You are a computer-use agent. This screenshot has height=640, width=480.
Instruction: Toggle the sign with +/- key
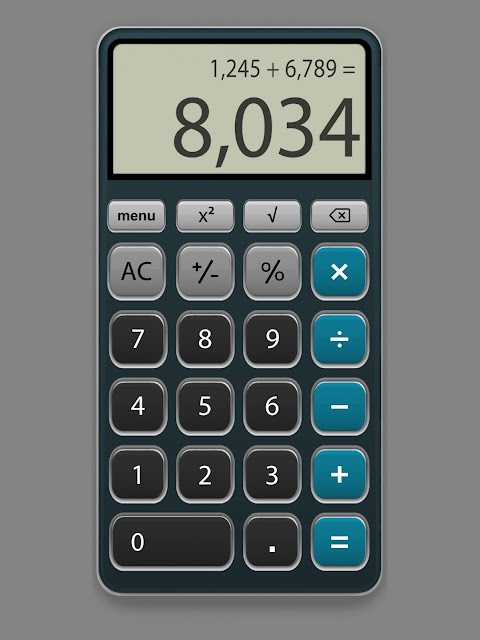tap(205, 271)
